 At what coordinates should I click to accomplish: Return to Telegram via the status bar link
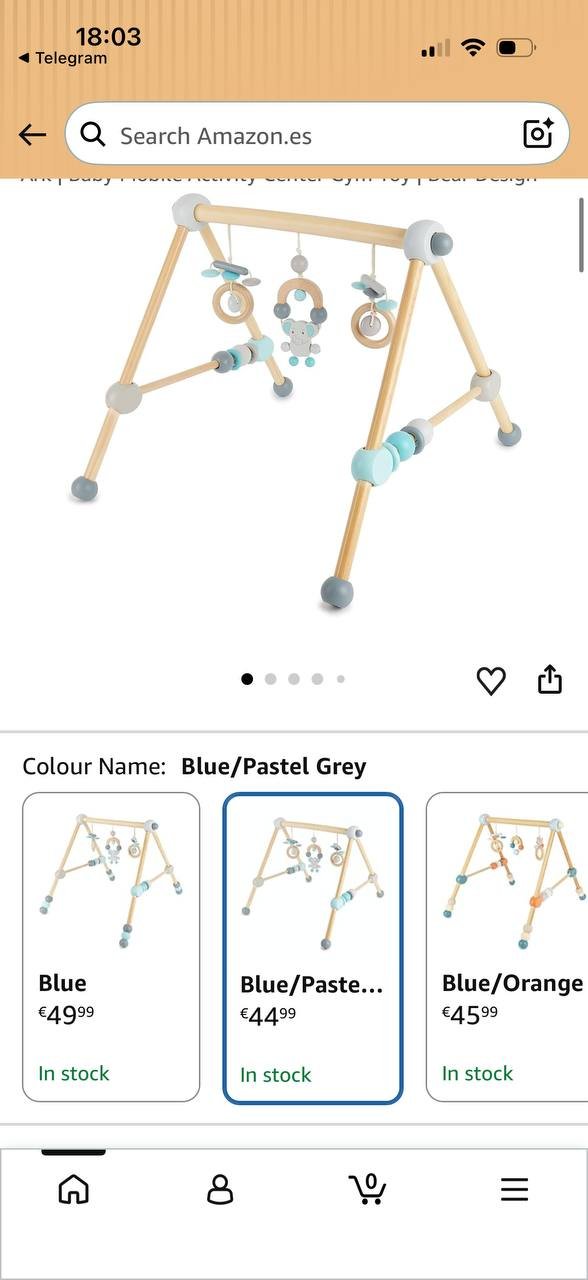62,58
